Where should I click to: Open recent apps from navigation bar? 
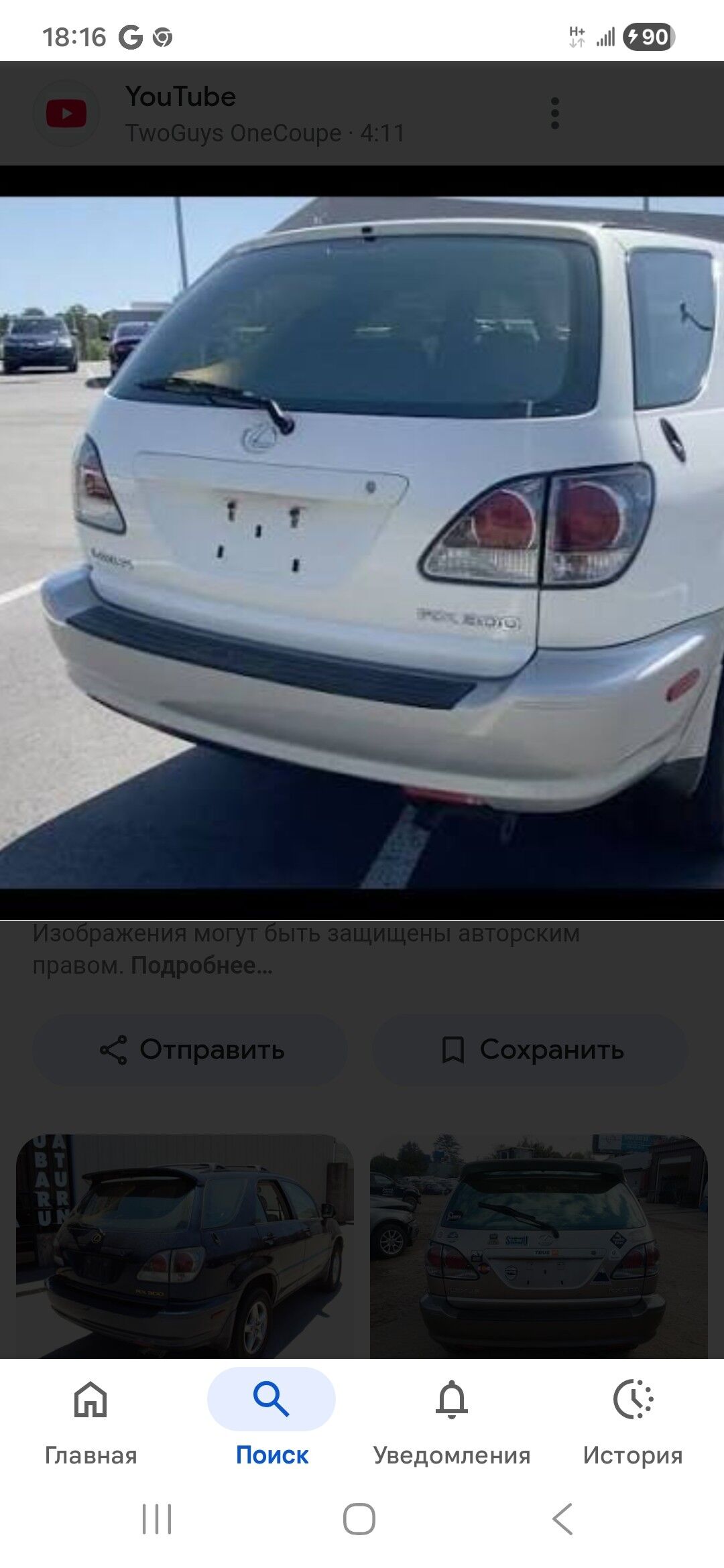pos(157,1518)
